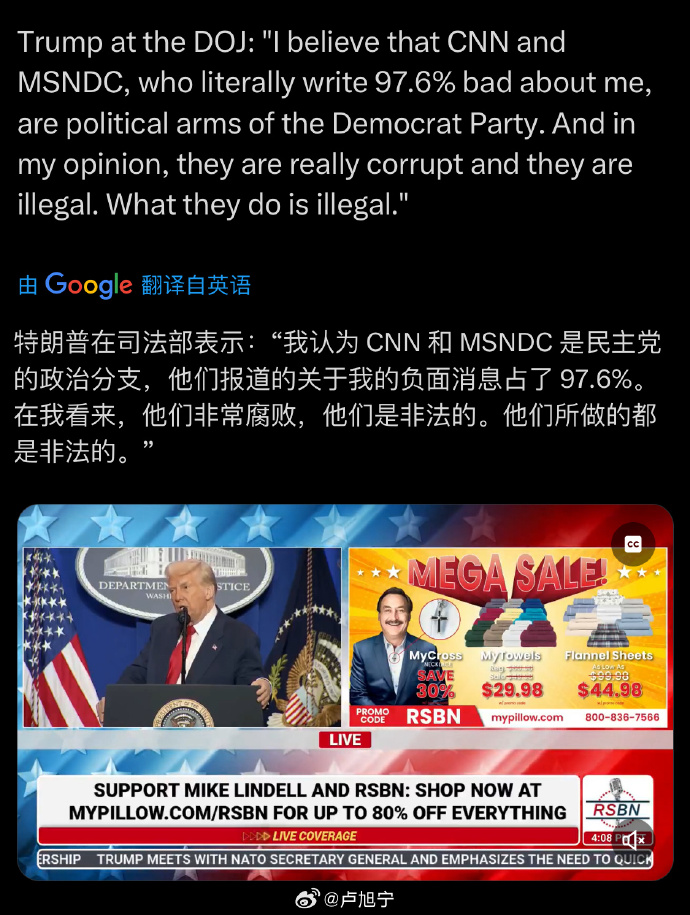Toggle closed captions on the video

pos(632,544)
